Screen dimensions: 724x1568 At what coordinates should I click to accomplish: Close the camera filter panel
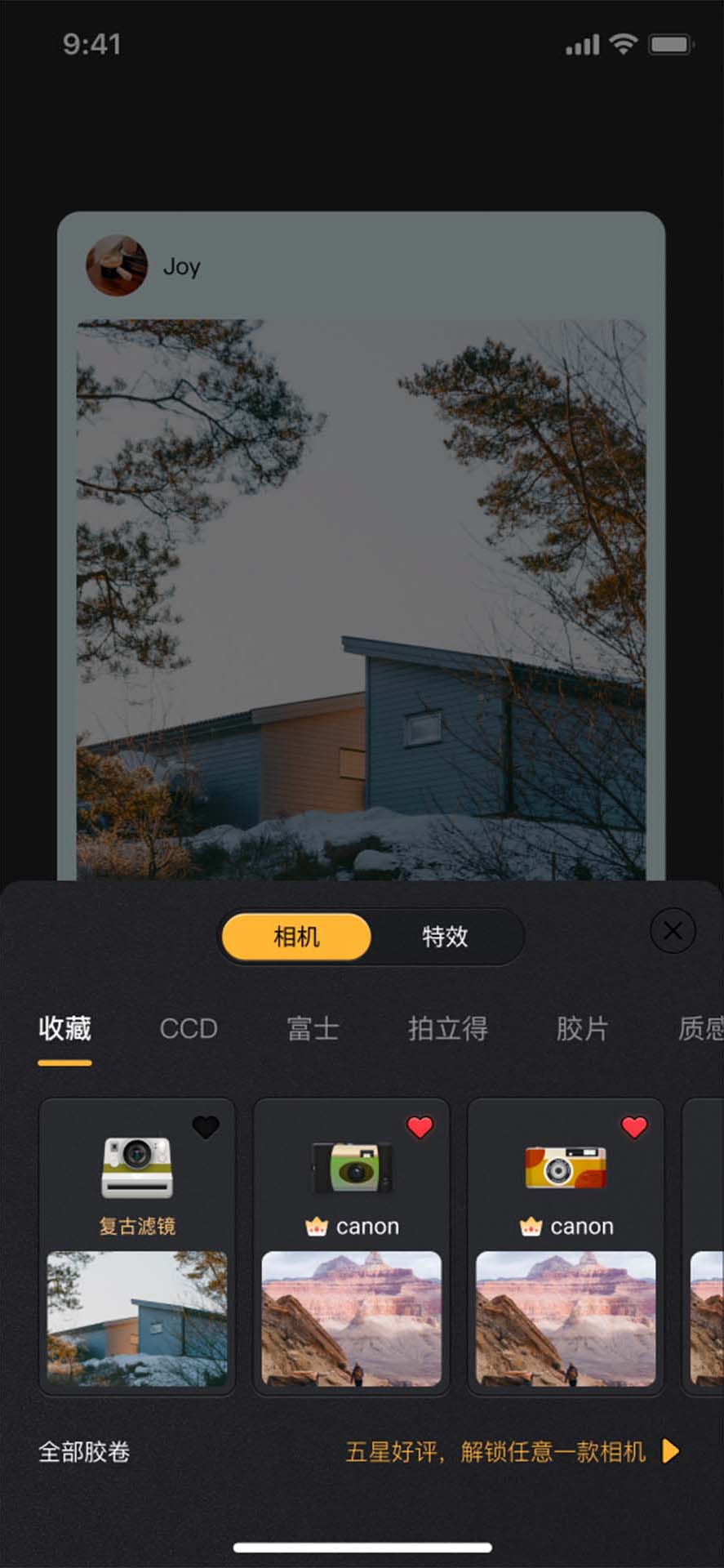(x=673, y=931)
